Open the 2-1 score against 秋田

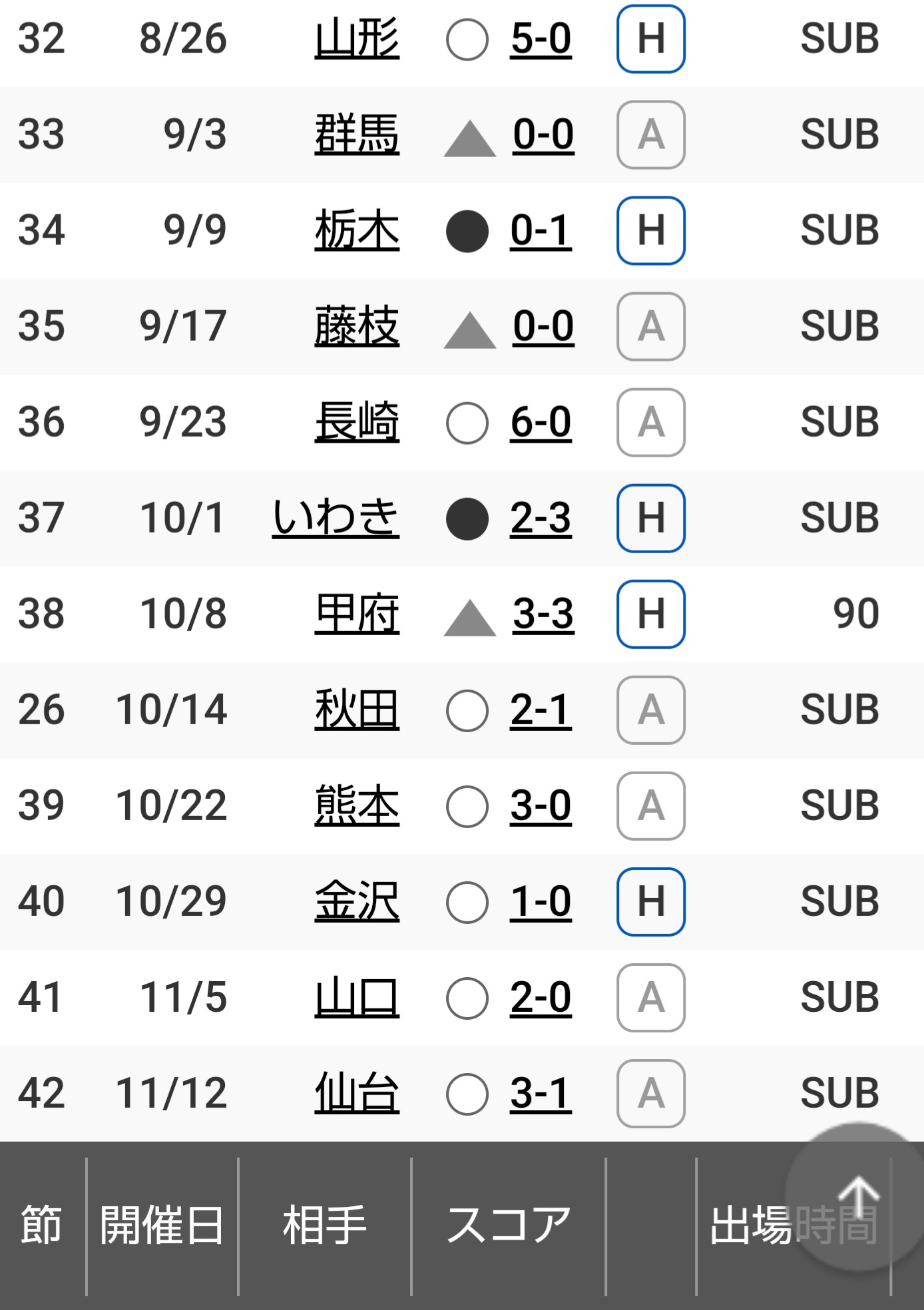tap(541, 710)
